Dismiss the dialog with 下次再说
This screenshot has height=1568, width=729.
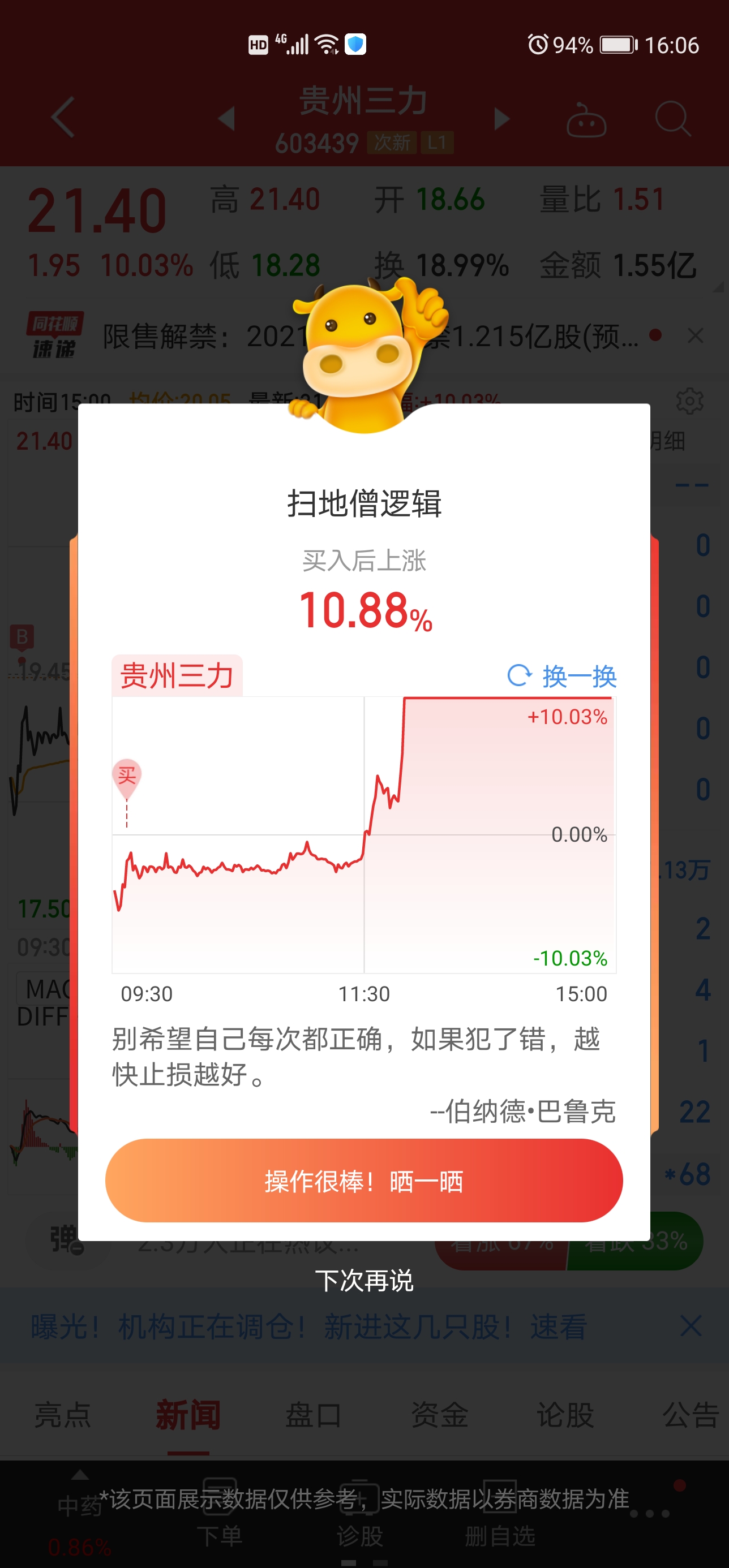tap(363, 1281)
